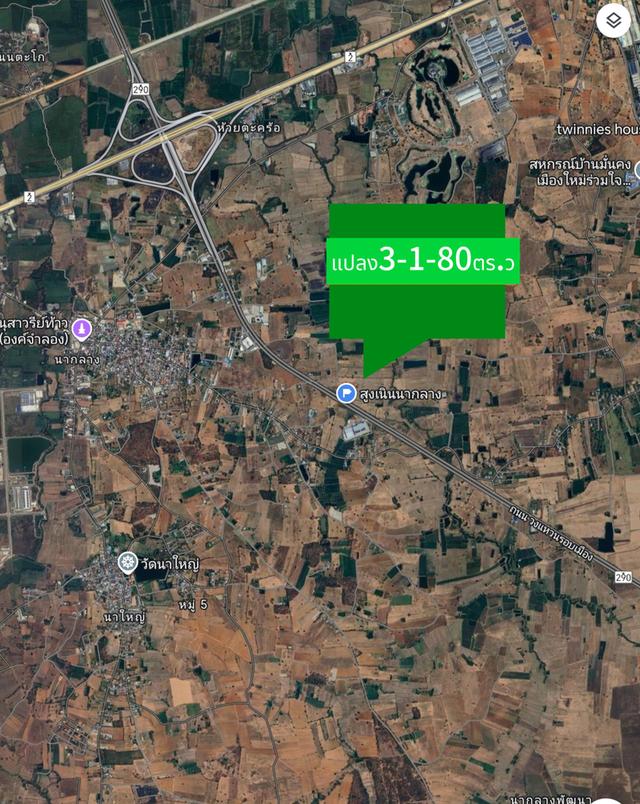Open the map layers button
The height and width of the screenshot is (804, 640).
coord(613,20)
